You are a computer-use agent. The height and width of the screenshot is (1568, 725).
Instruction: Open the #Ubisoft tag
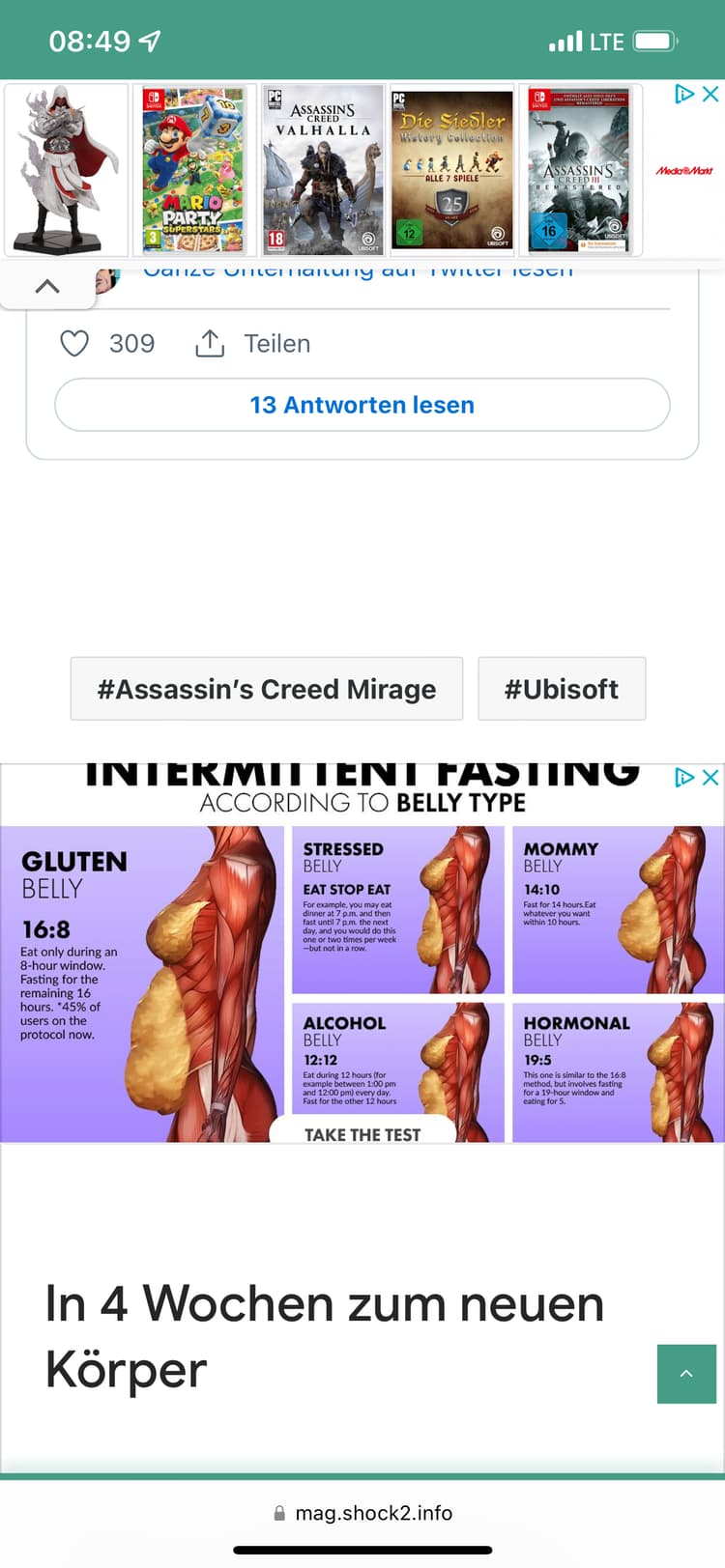(x=561, y=689)
